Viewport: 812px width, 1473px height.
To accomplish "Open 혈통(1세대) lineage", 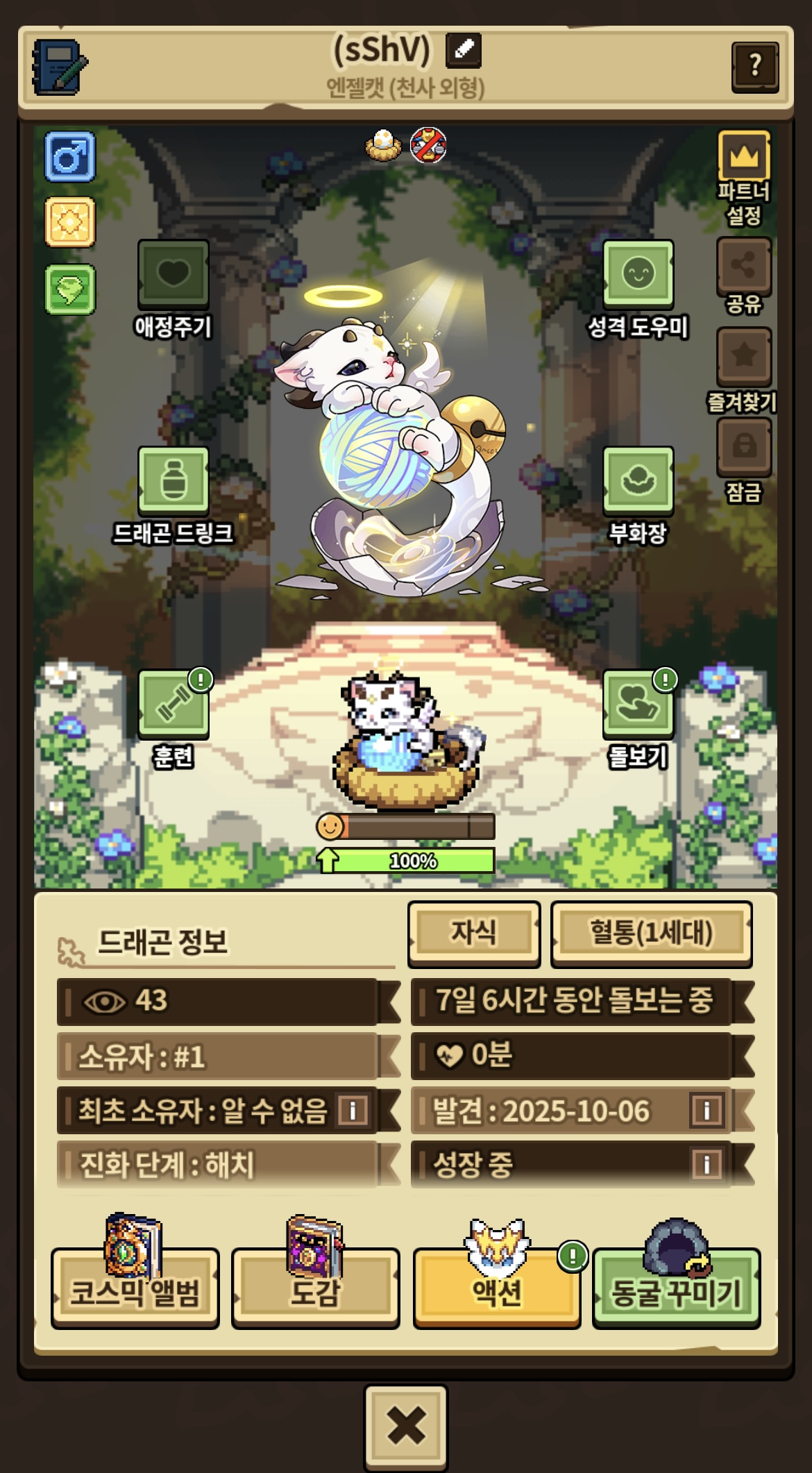I will pyautogui.click(x=651, y=934).
